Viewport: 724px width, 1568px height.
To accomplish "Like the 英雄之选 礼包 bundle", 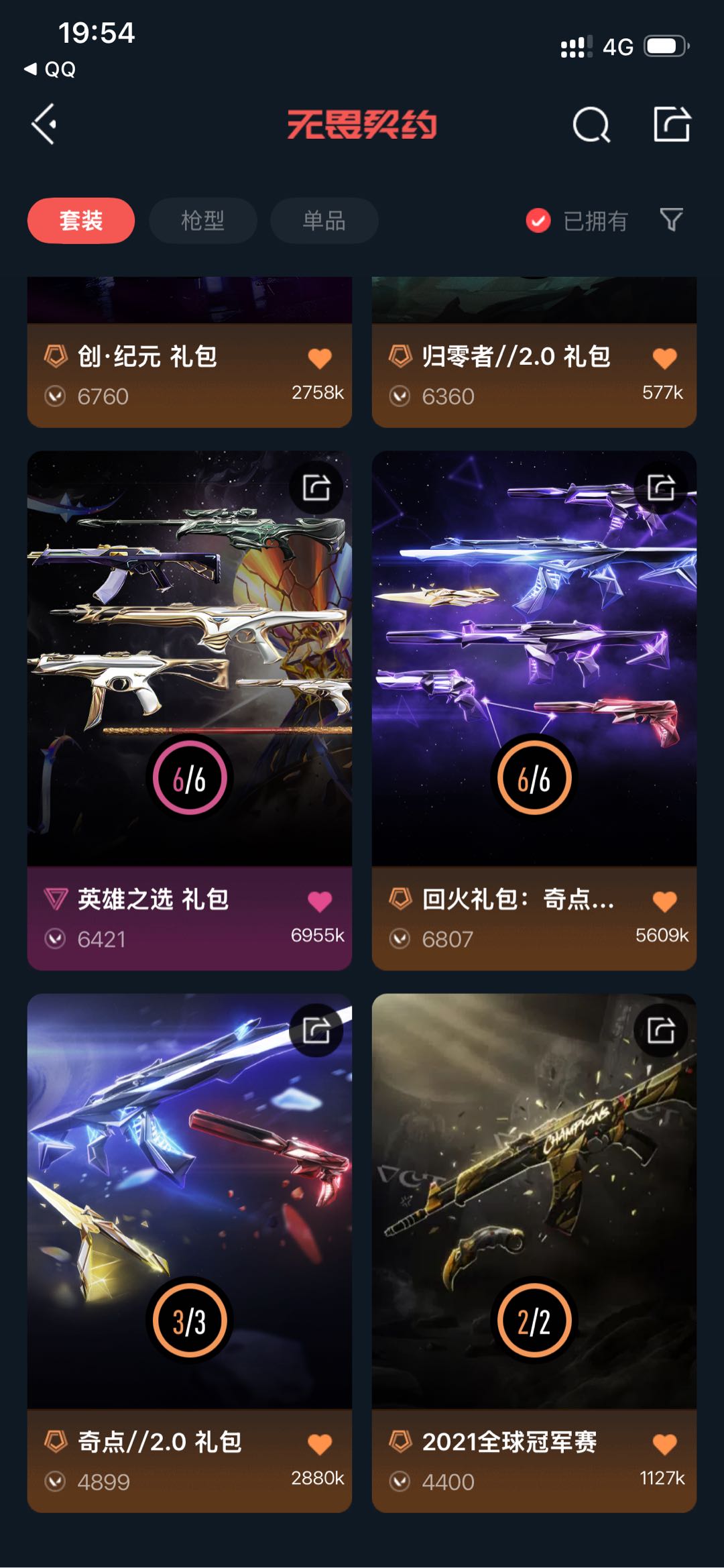I will coord(320,901).
